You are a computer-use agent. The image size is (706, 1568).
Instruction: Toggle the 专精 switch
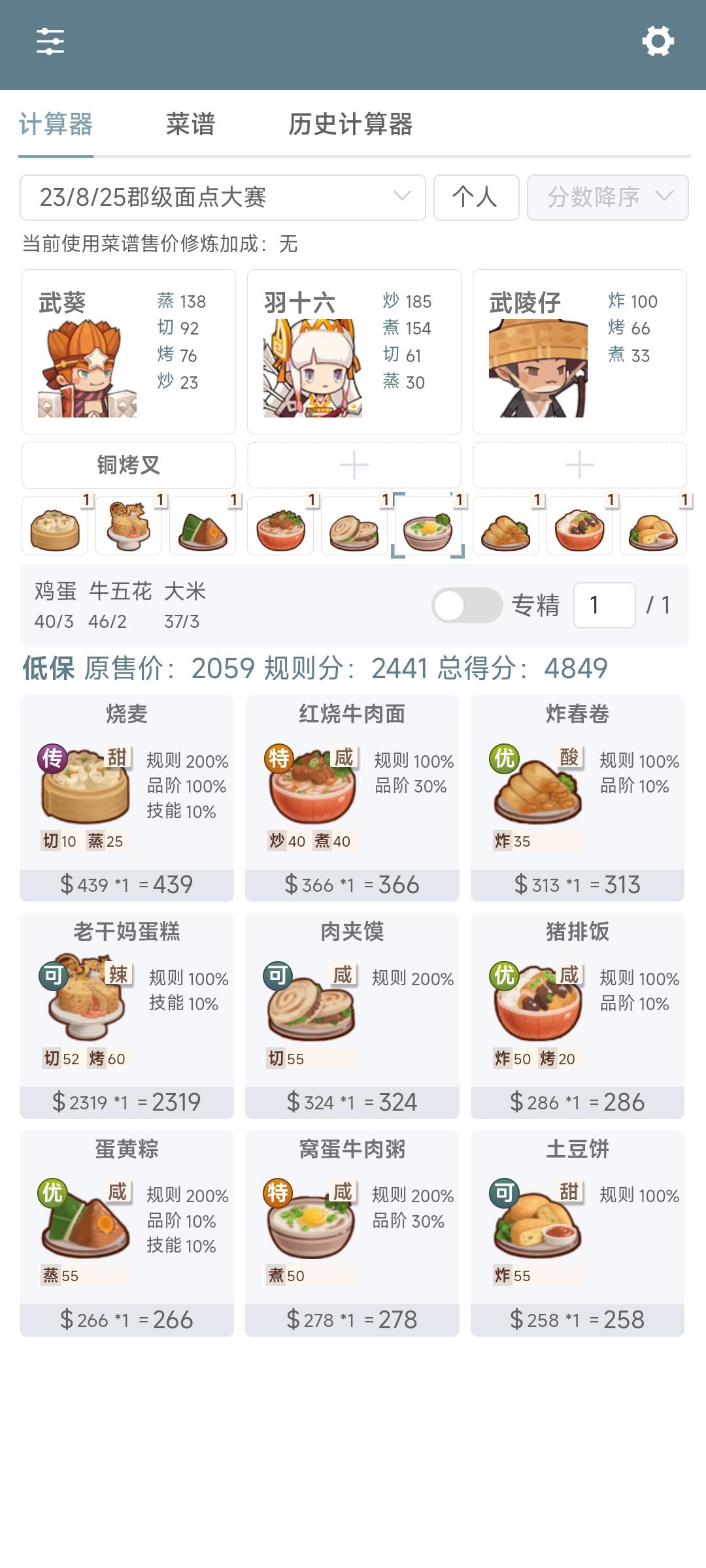pos(467,606)
